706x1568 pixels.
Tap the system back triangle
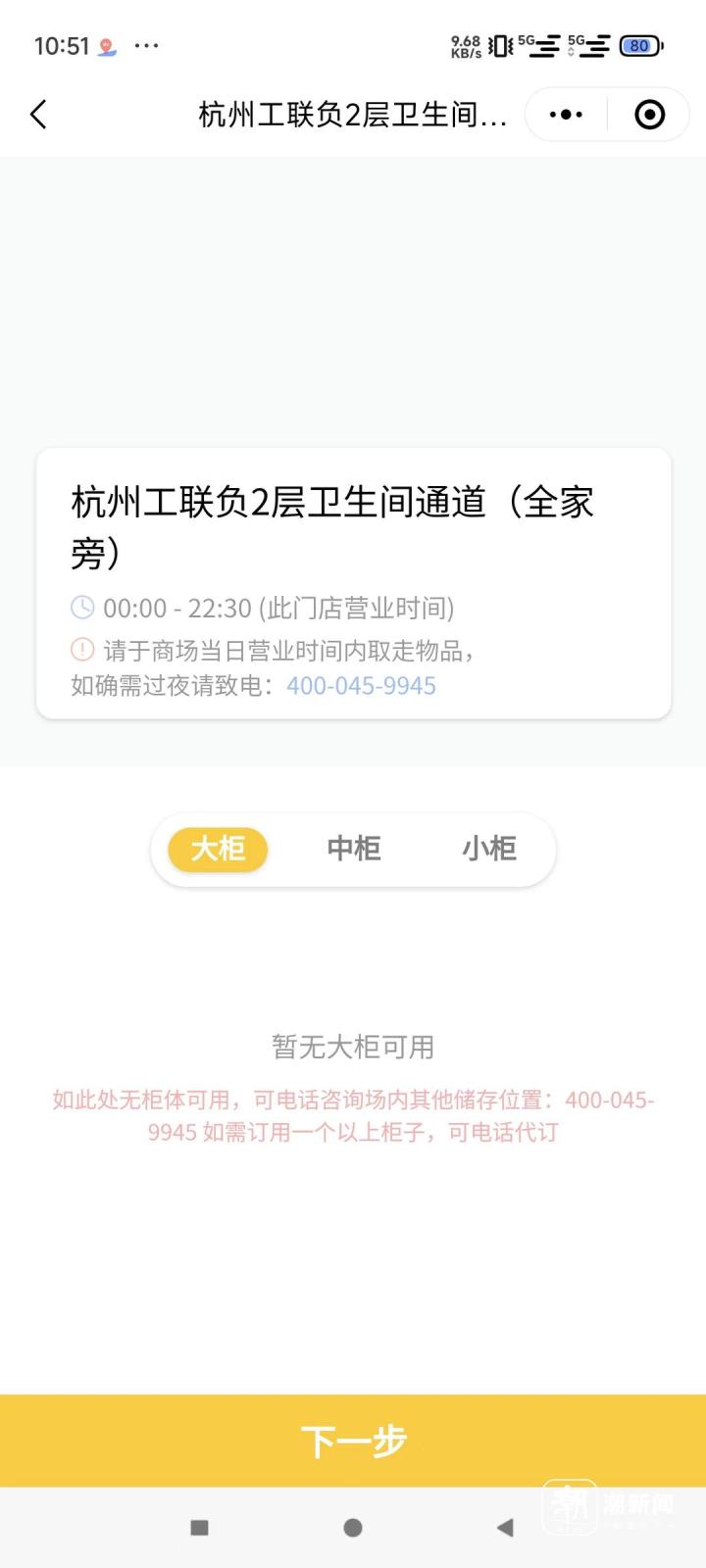click(x=505, y=1528)
